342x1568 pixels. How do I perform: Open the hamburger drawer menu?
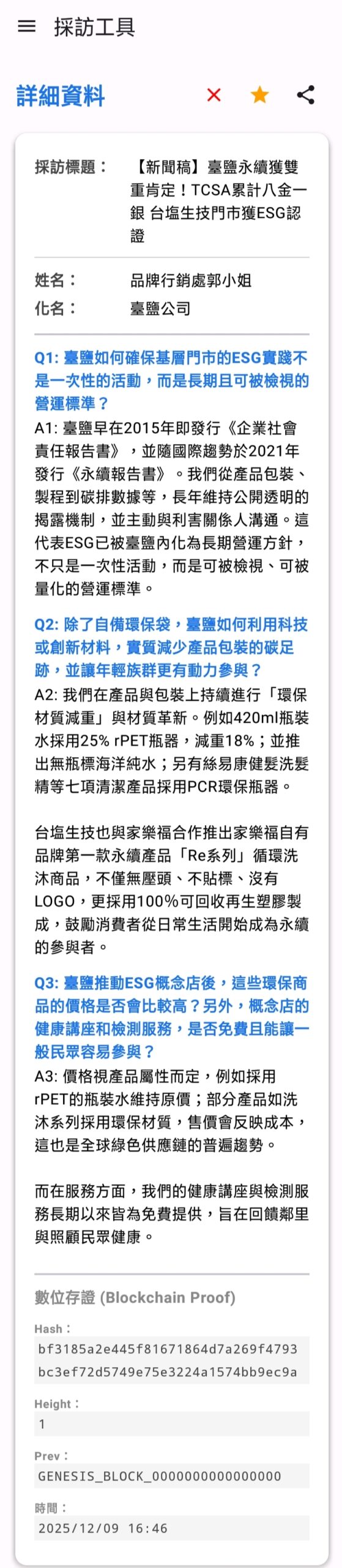click(27, 26)
